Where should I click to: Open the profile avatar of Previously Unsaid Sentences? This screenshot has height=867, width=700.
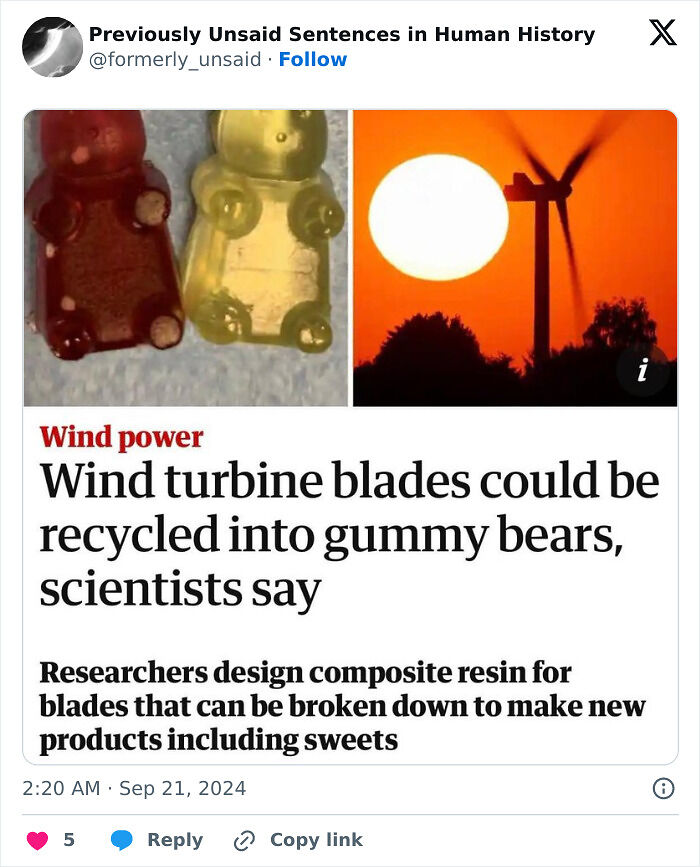point(52,47)
